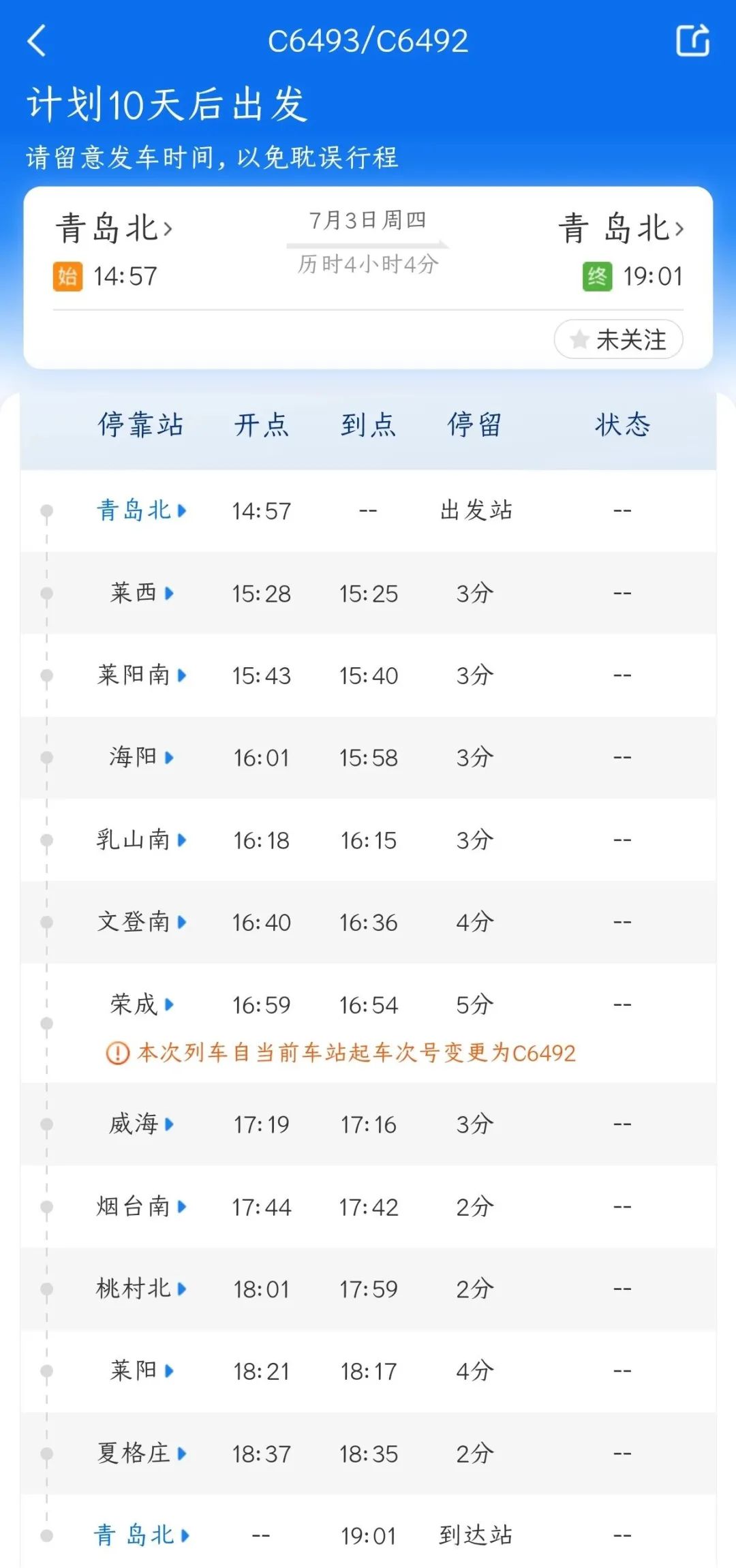
Task: Select the 威海 station stop
Action: point(142,1123)
